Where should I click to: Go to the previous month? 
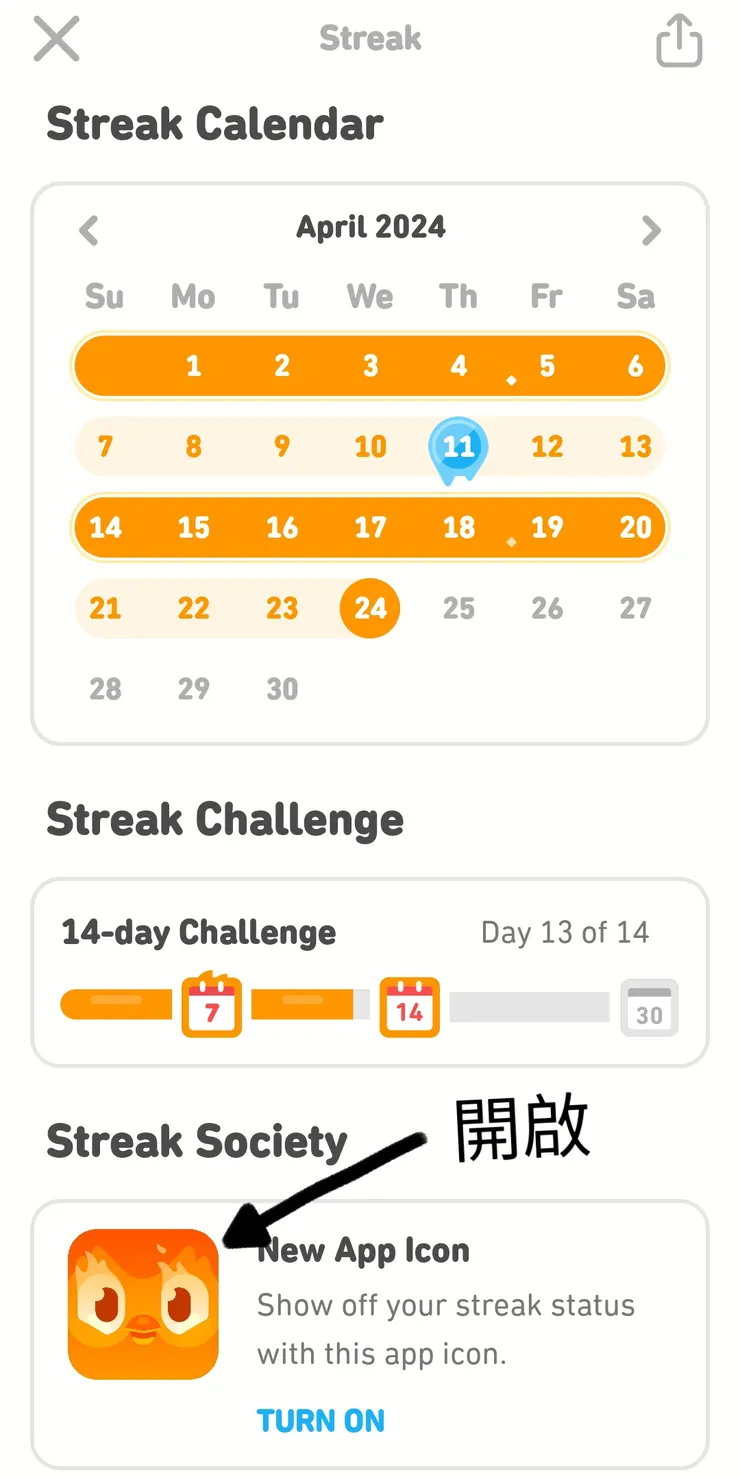coord(89,231)
